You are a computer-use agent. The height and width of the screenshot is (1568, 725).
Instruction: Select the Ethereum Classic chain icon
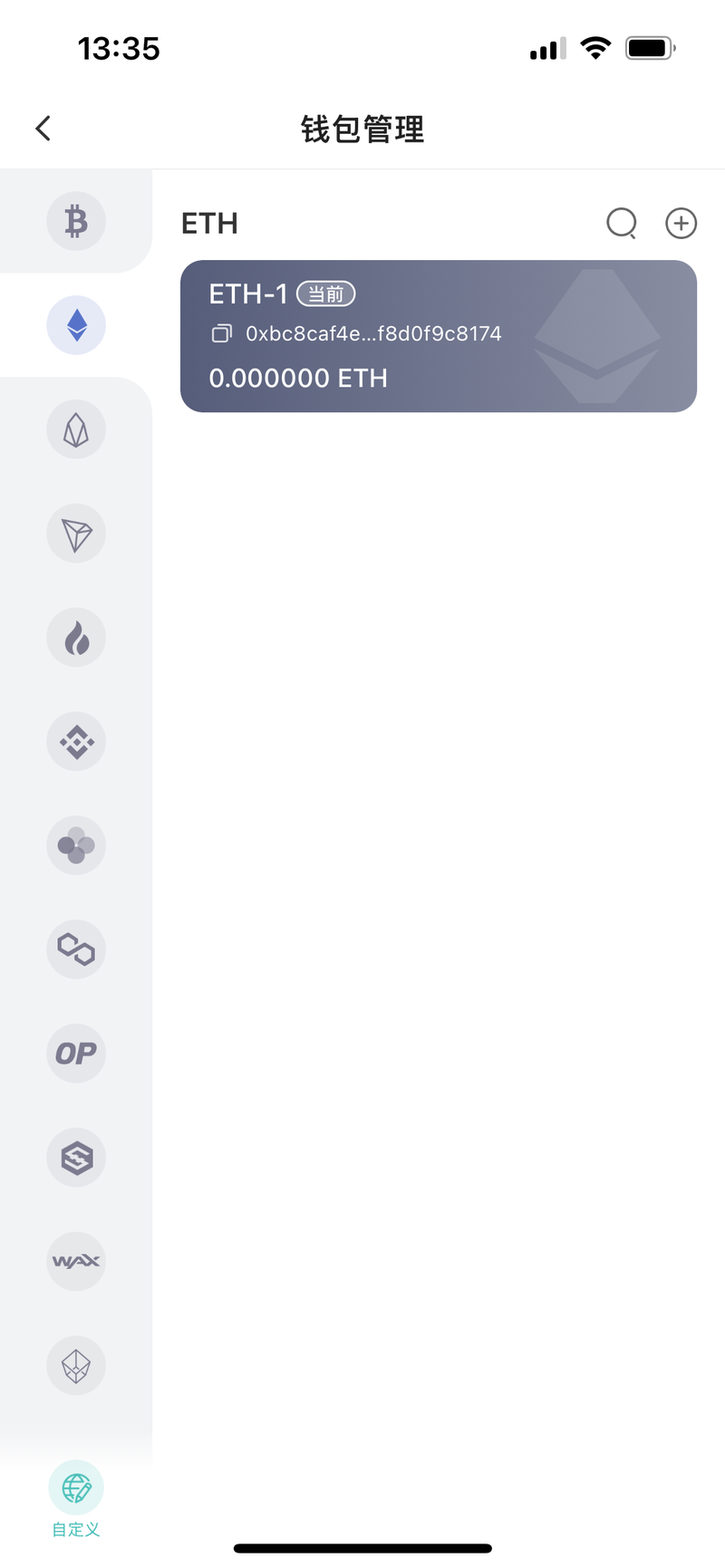pyautogui.click(x=76, y=1366)
